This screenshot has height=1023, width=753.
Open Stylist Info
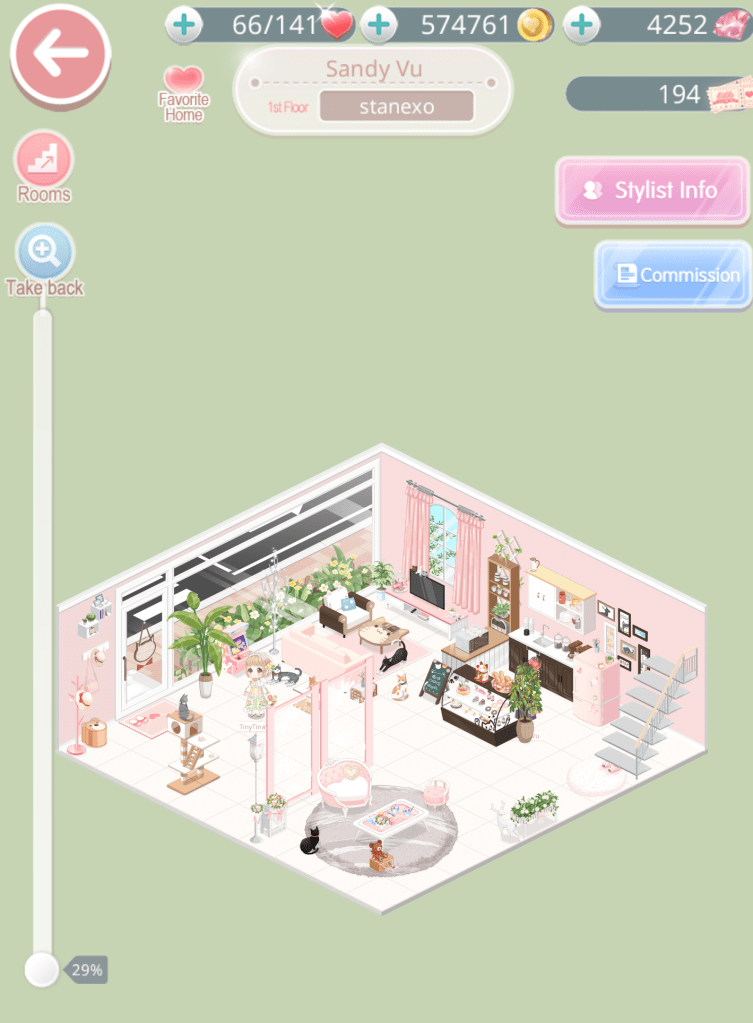(x=653, y=190)
